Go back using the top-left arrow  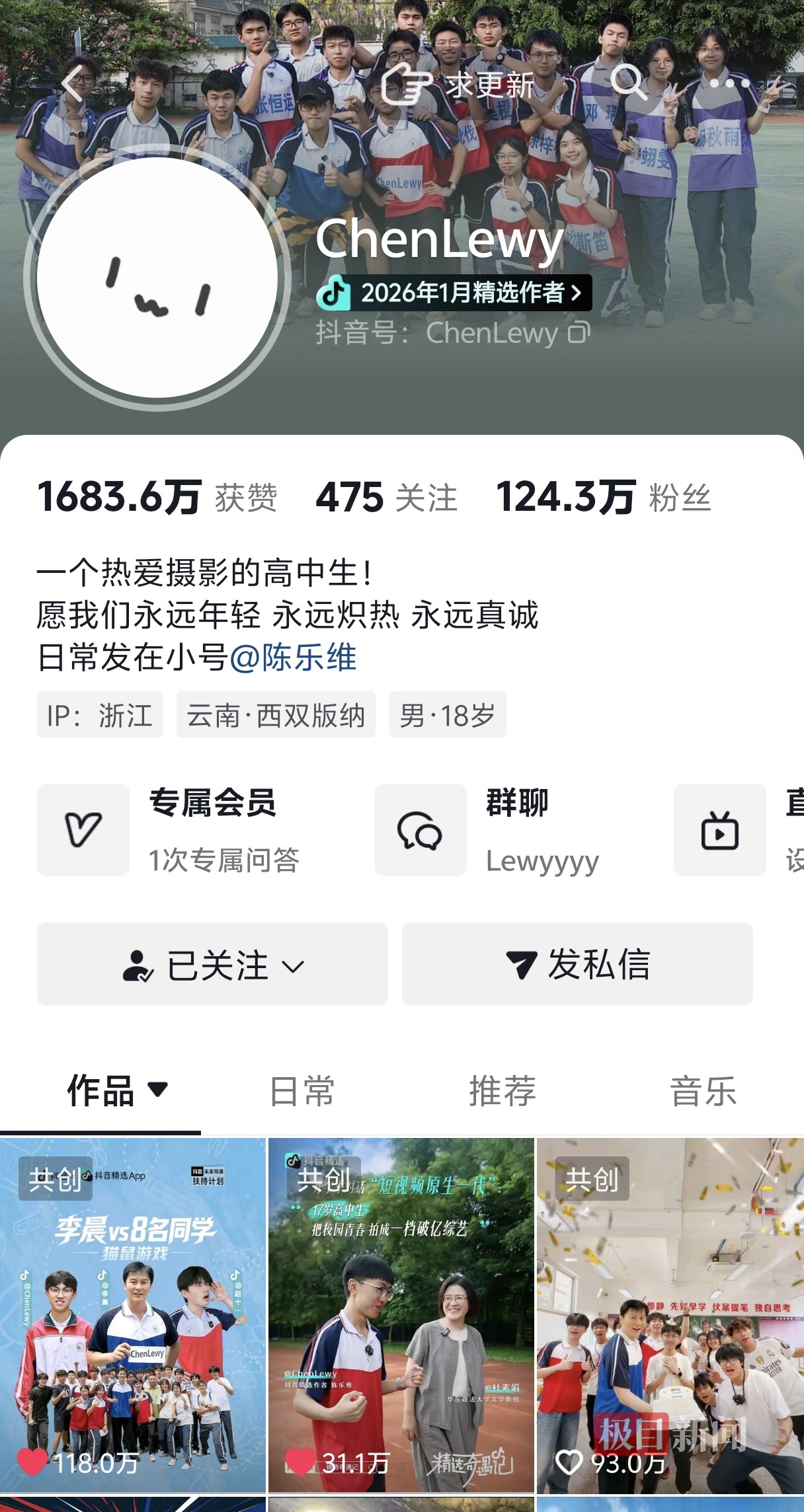pos(72,84)
